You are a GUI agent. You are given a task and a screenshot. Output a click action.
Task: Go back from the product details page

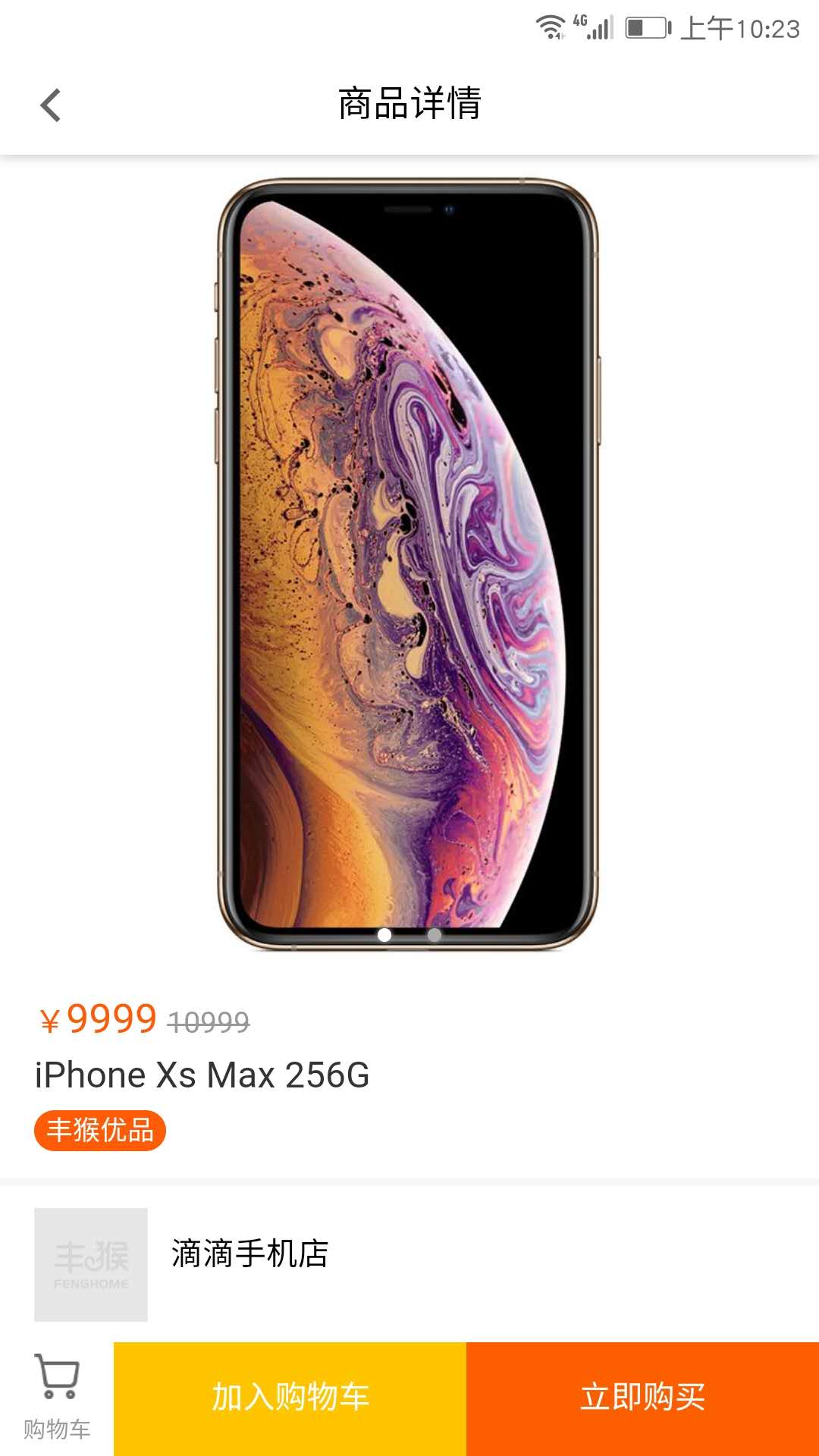51,105
